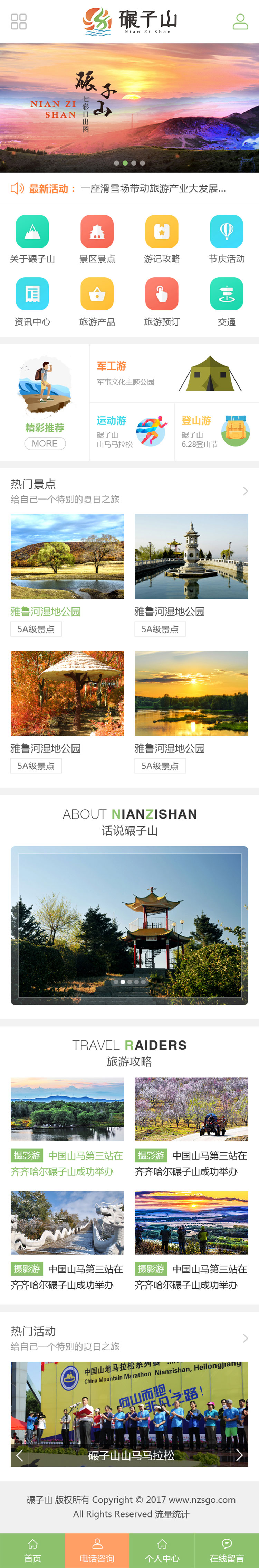Open the 军工游 recommendation card
The image size is (259, 1568).
click(174, 373)
